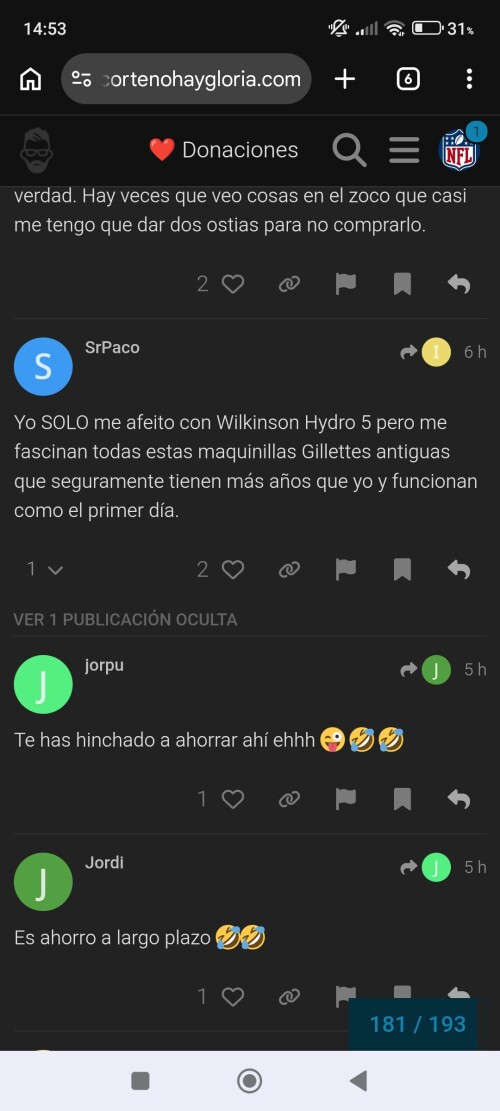
Task: Show the hidden post: Ver 1 publicación oculta
Action: pos(125,619)
